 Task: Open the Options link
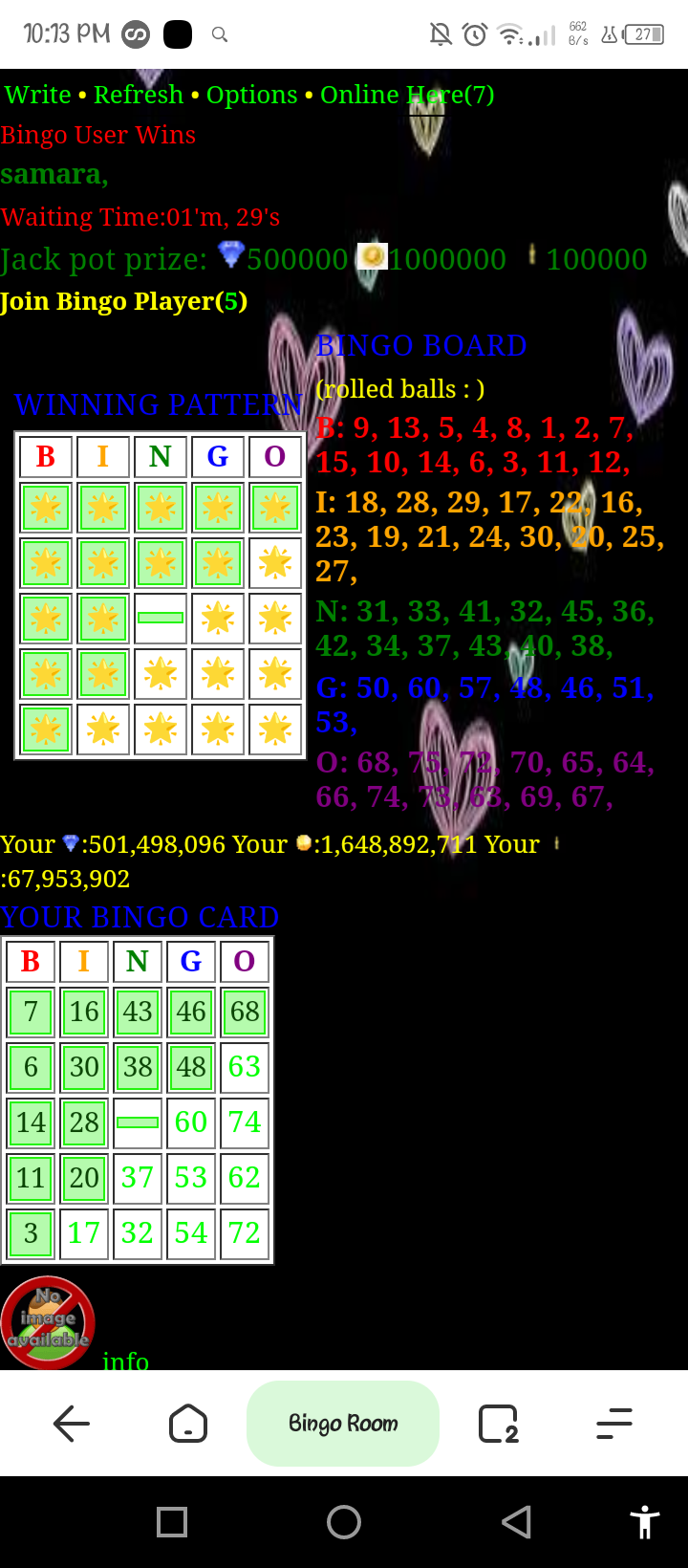coord(252,95)
